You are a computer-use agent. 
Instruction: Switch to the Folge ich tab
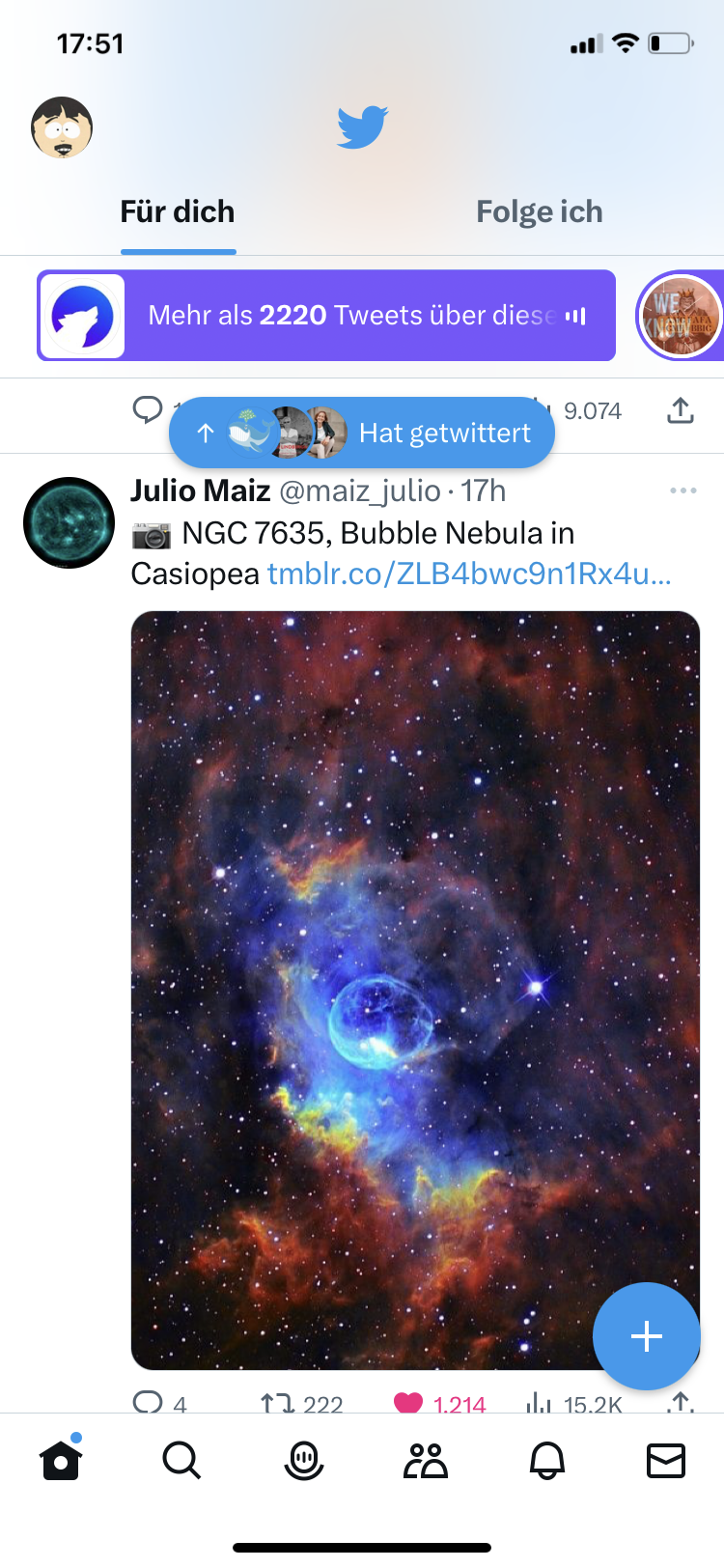tap(539, 211)
